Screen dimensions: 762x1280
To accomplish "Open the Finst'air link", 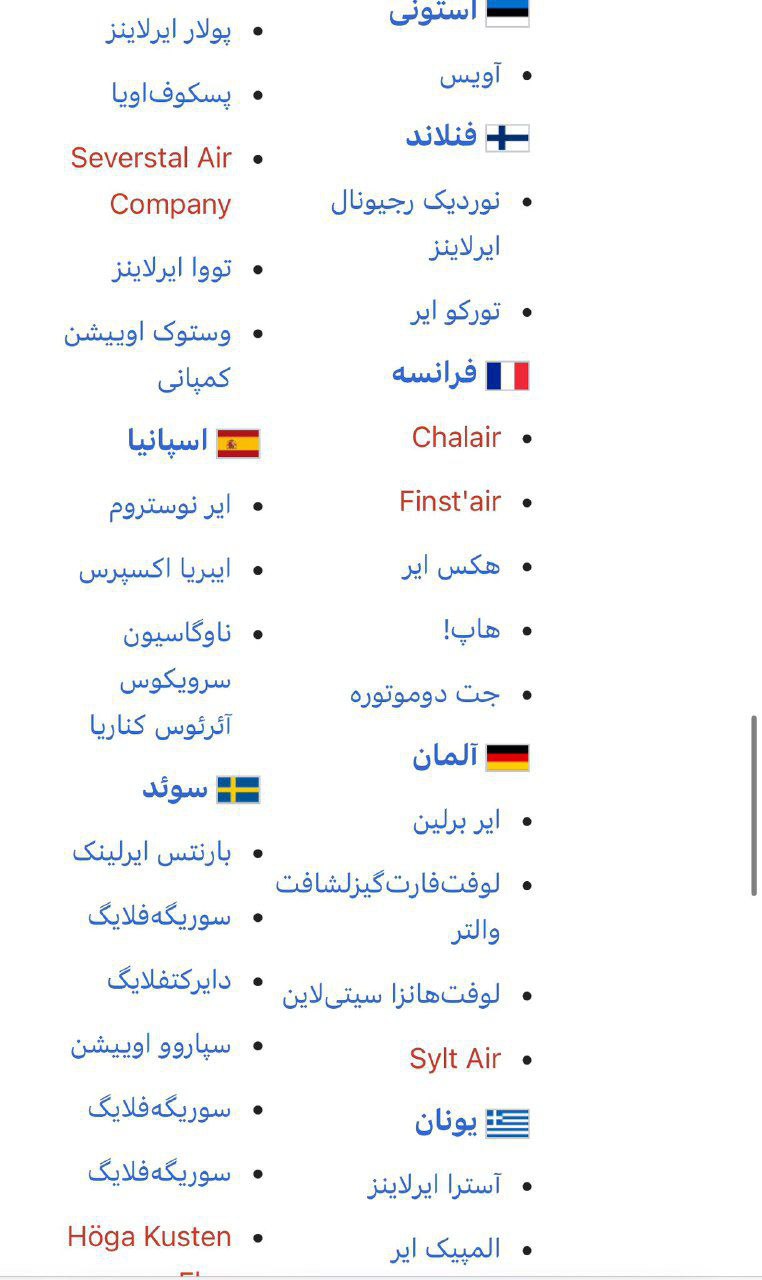I will click(449, 501).
